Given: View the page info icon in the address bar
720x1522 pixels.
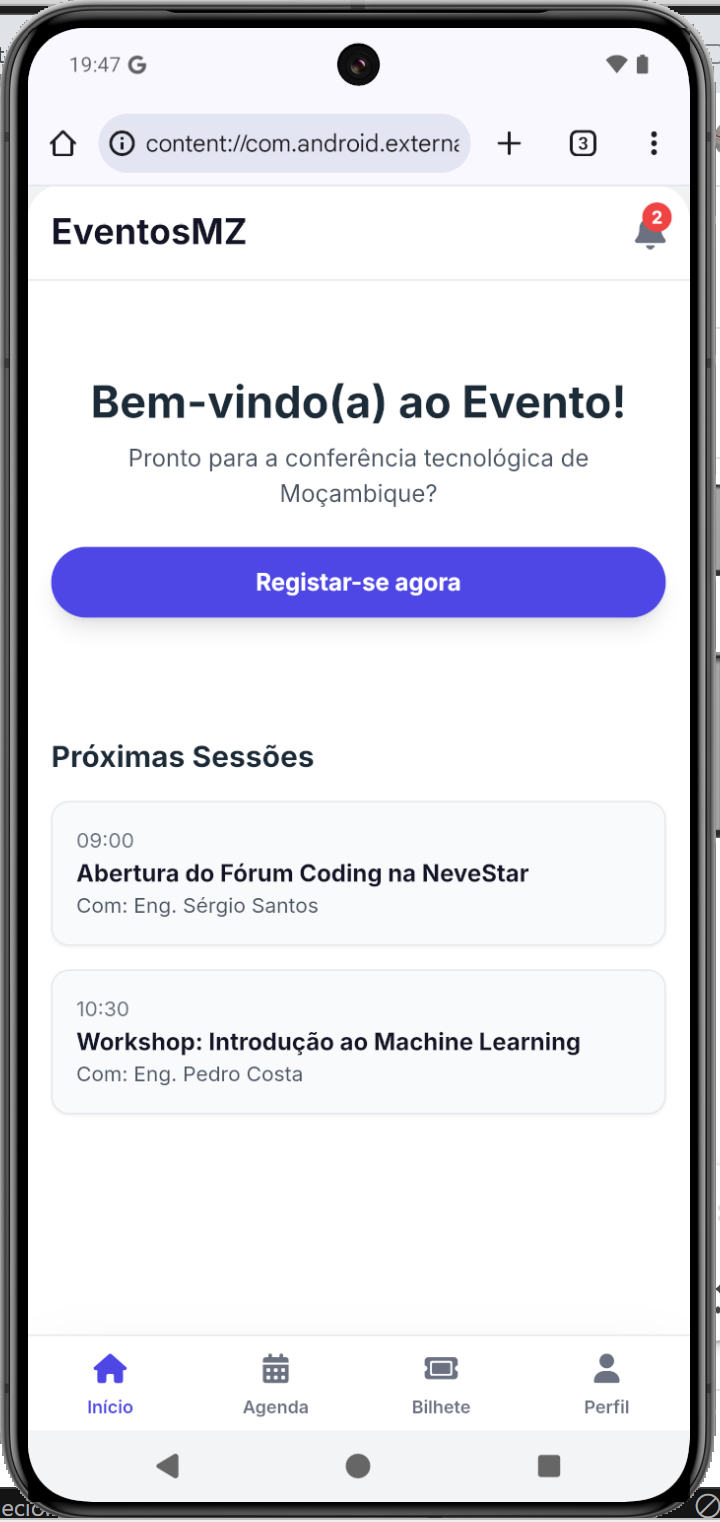Looking at the screenshot, I should point(121,143).
